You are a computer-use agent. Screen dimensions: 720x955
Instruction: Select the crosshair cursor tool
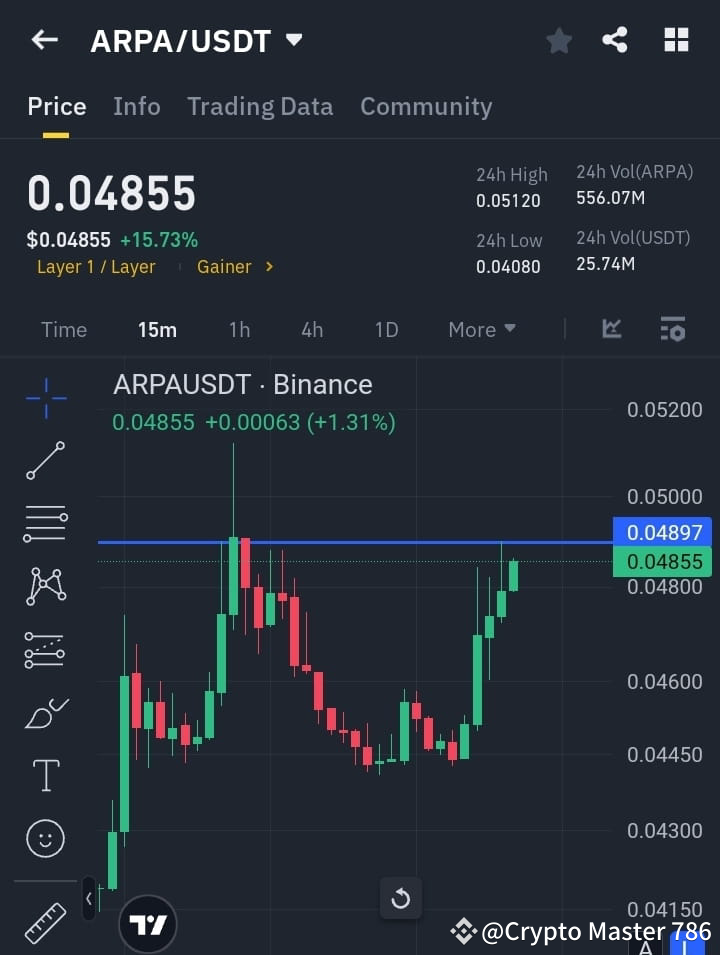[x=45, y=398]
